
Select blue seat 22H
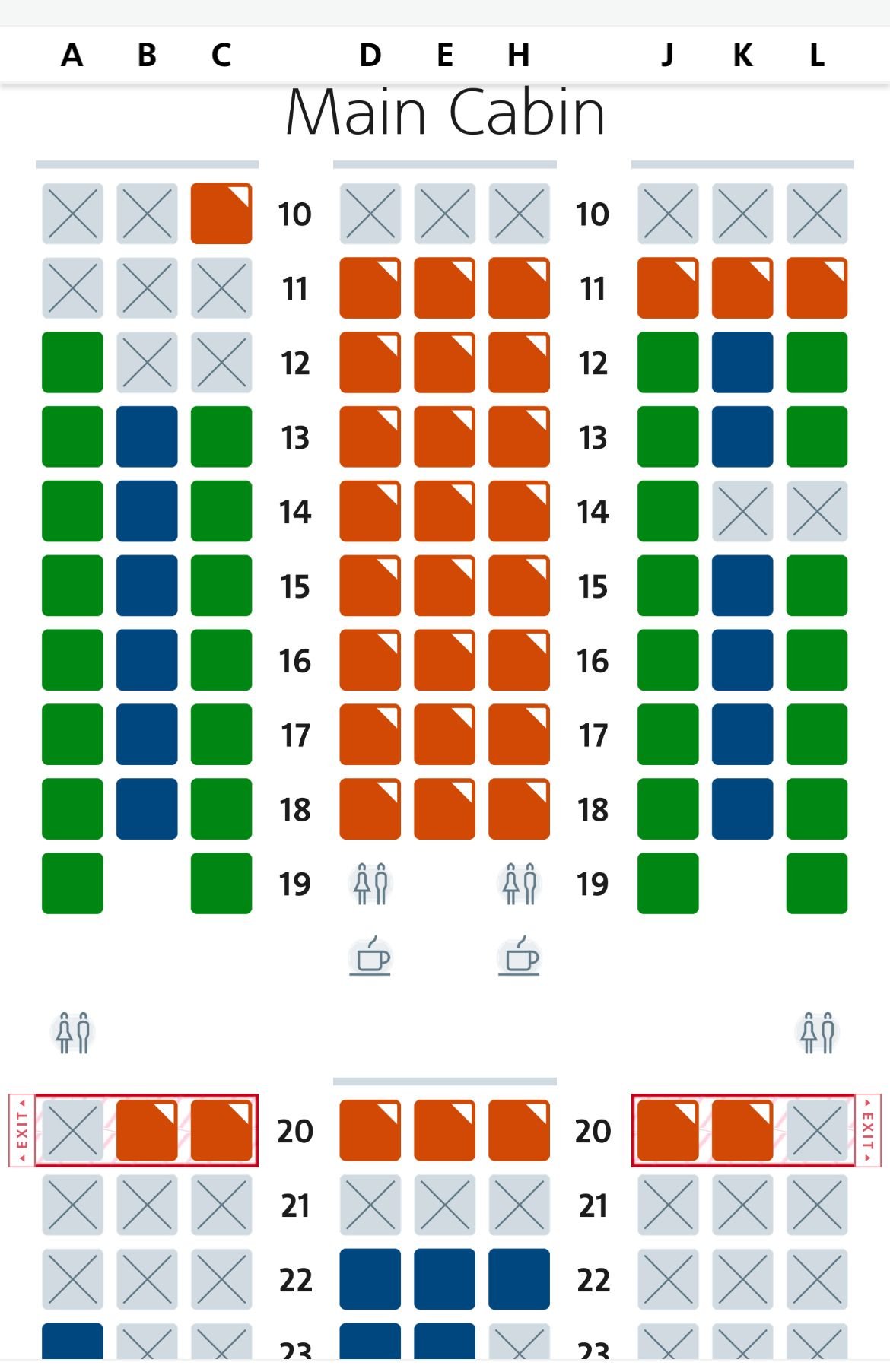[x=519, y=1279]
